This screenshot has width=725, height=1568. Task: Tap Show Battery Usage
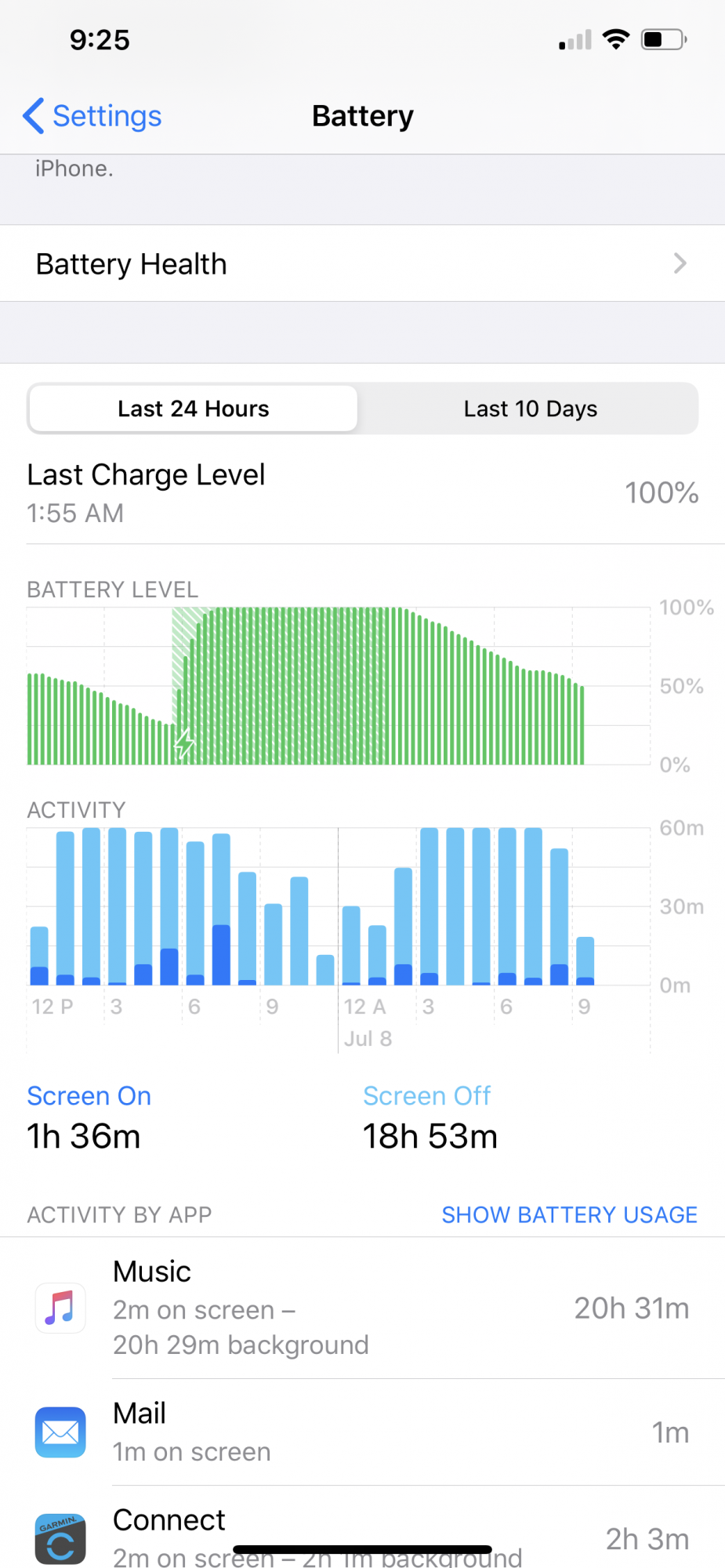point(569,1214)
